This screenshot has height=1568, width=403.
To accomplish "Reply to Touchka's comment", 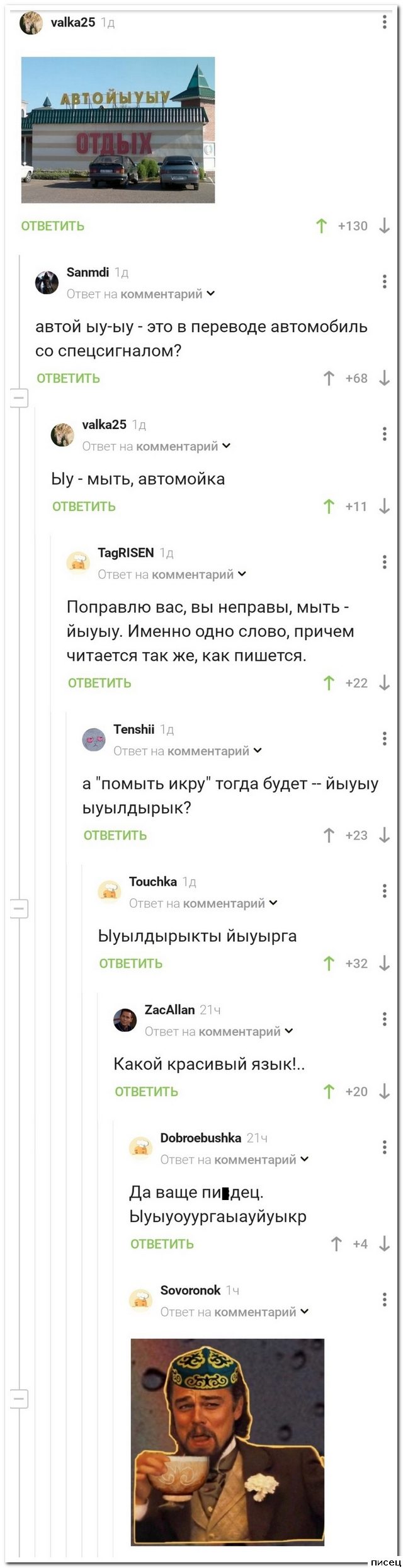I will pos(130,963).
